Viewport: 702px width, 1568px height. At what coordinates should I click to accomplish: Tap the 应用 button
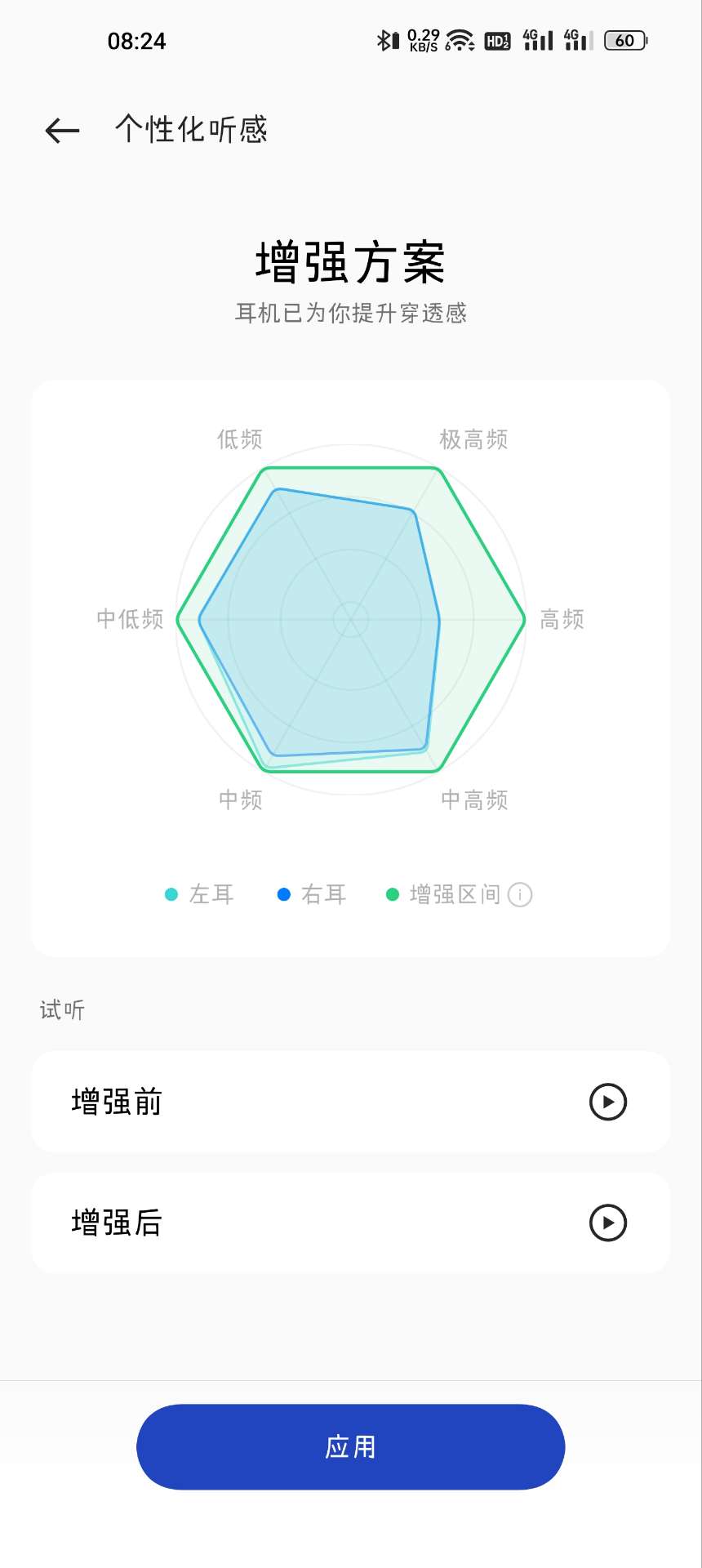[350, 1446]
